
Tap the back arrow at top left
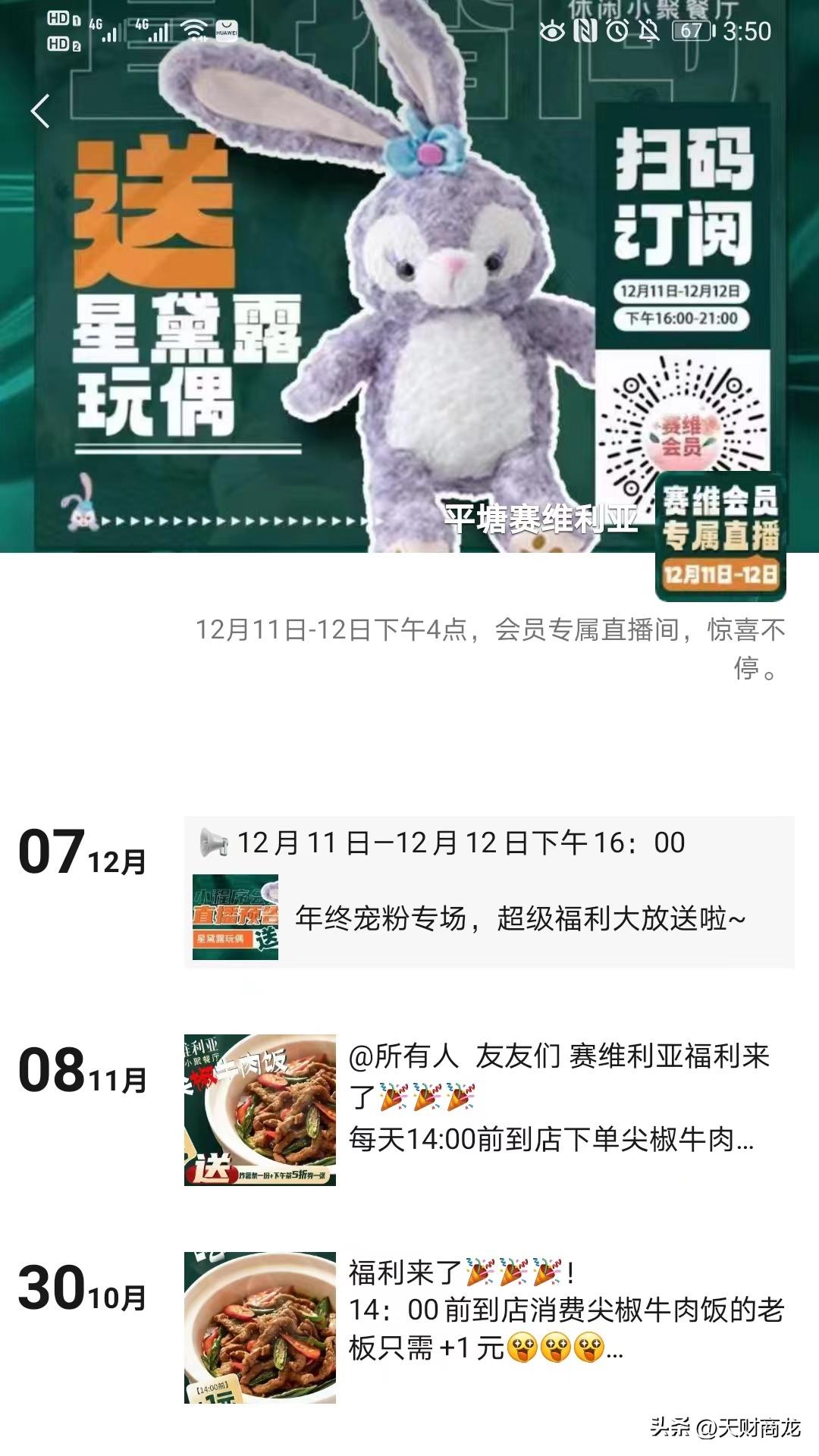(x=39, y=110)
